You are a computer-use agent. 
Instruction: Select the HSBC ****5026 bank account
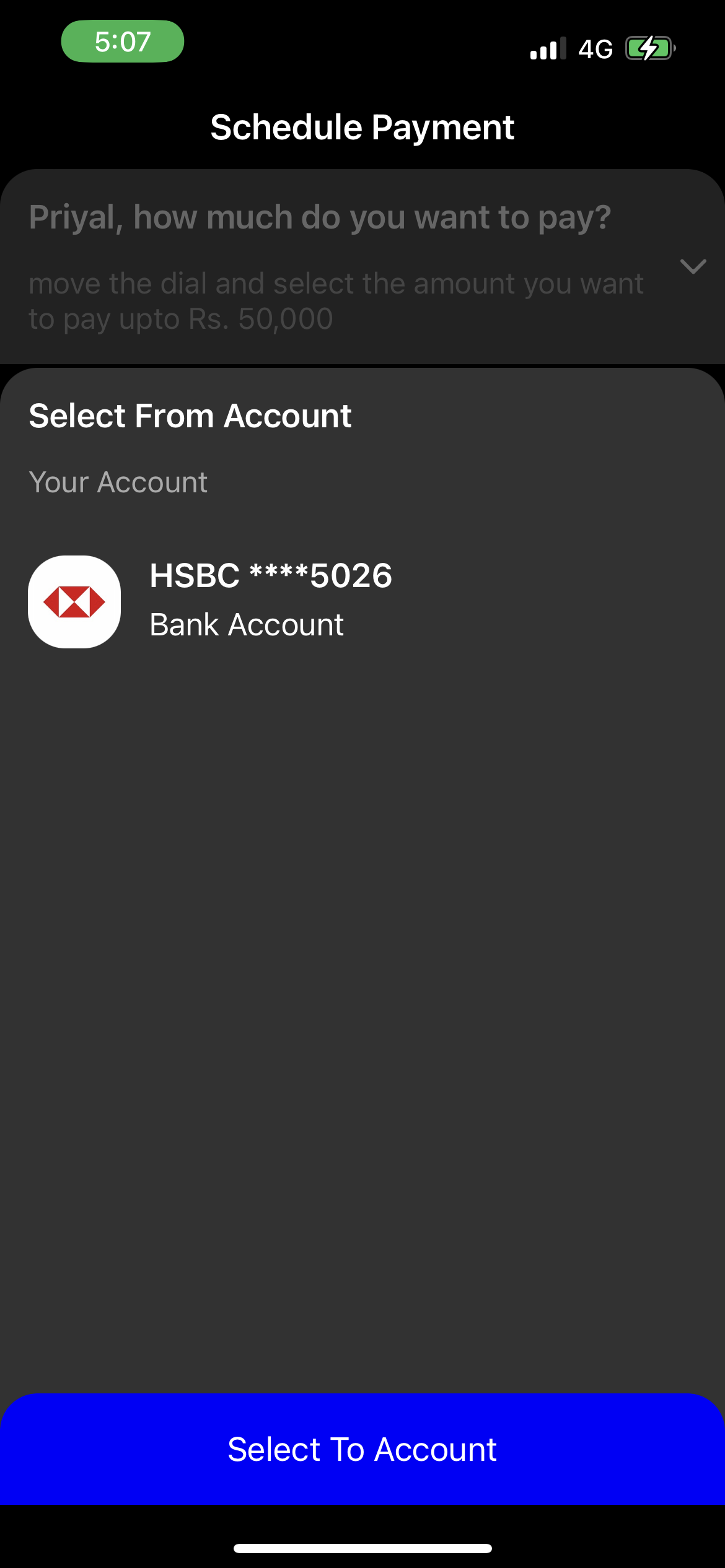(x=271, y=601)
